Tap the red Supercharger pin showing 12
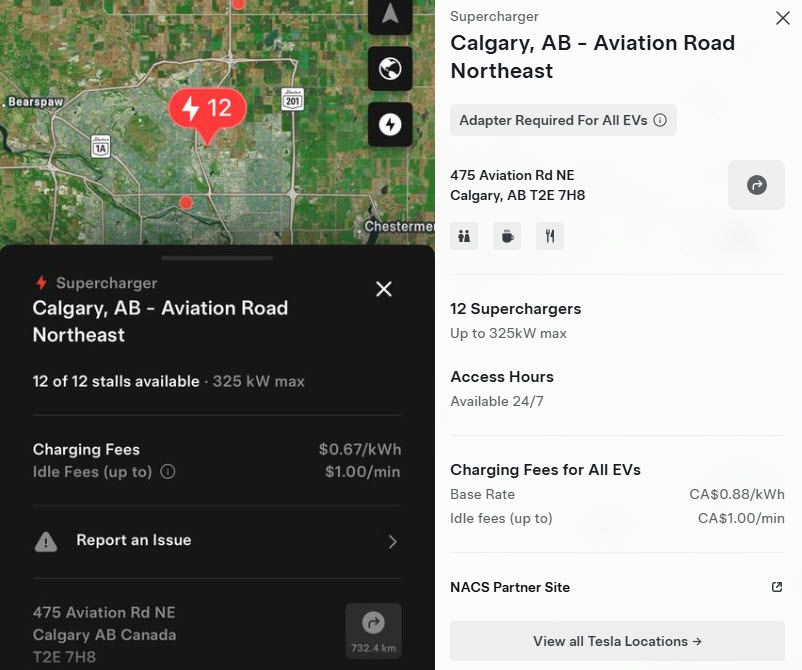The height and width of the screenshot is (670, 802). 207,109
